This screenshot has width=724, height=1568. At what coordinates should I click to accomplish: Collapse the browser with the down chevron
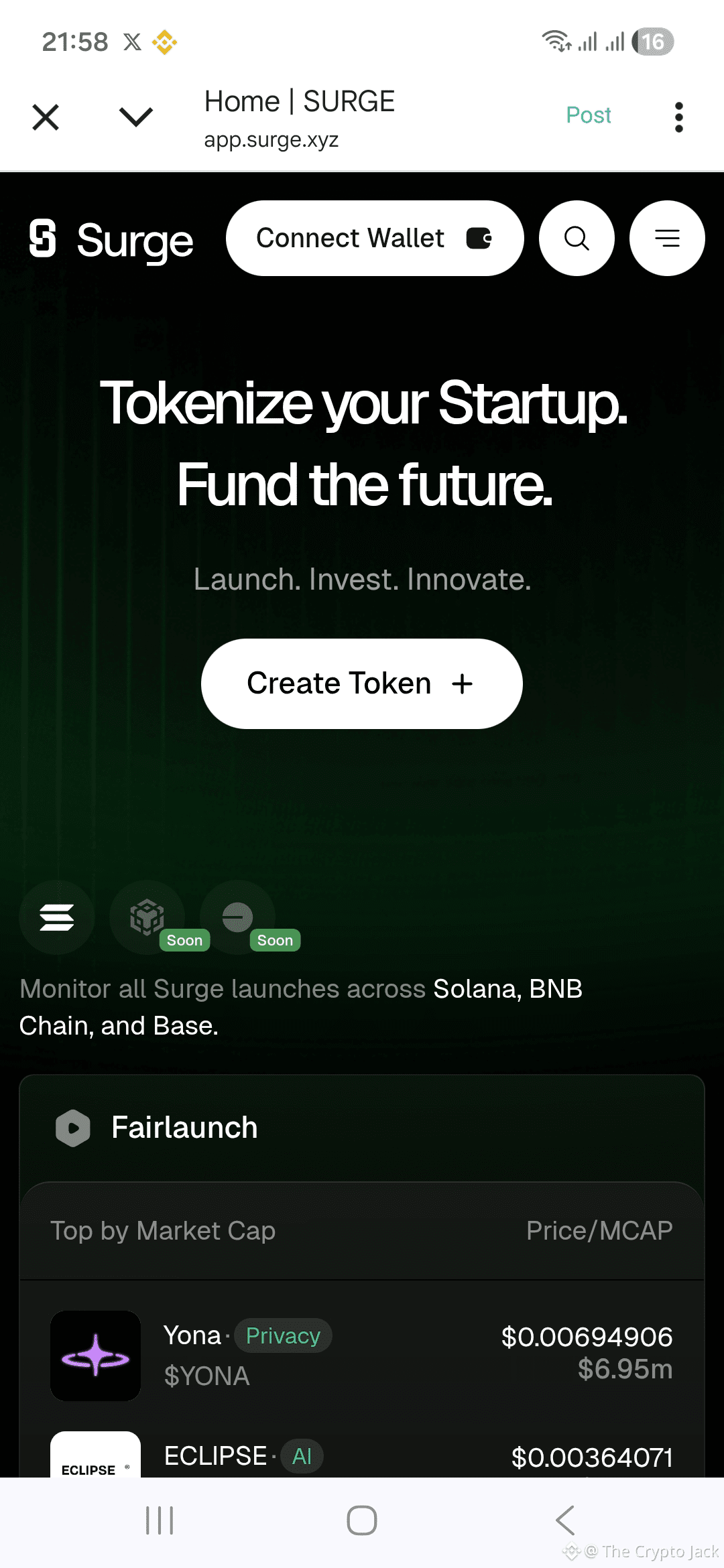tap(136, 117)
